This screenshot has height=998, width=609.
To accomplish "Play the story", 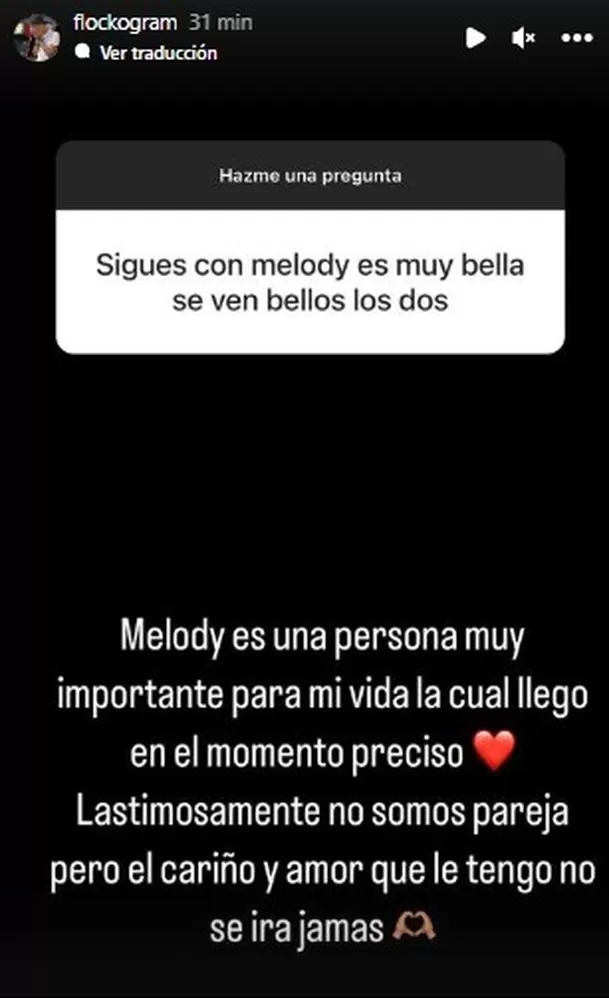I will coord(476,38).
